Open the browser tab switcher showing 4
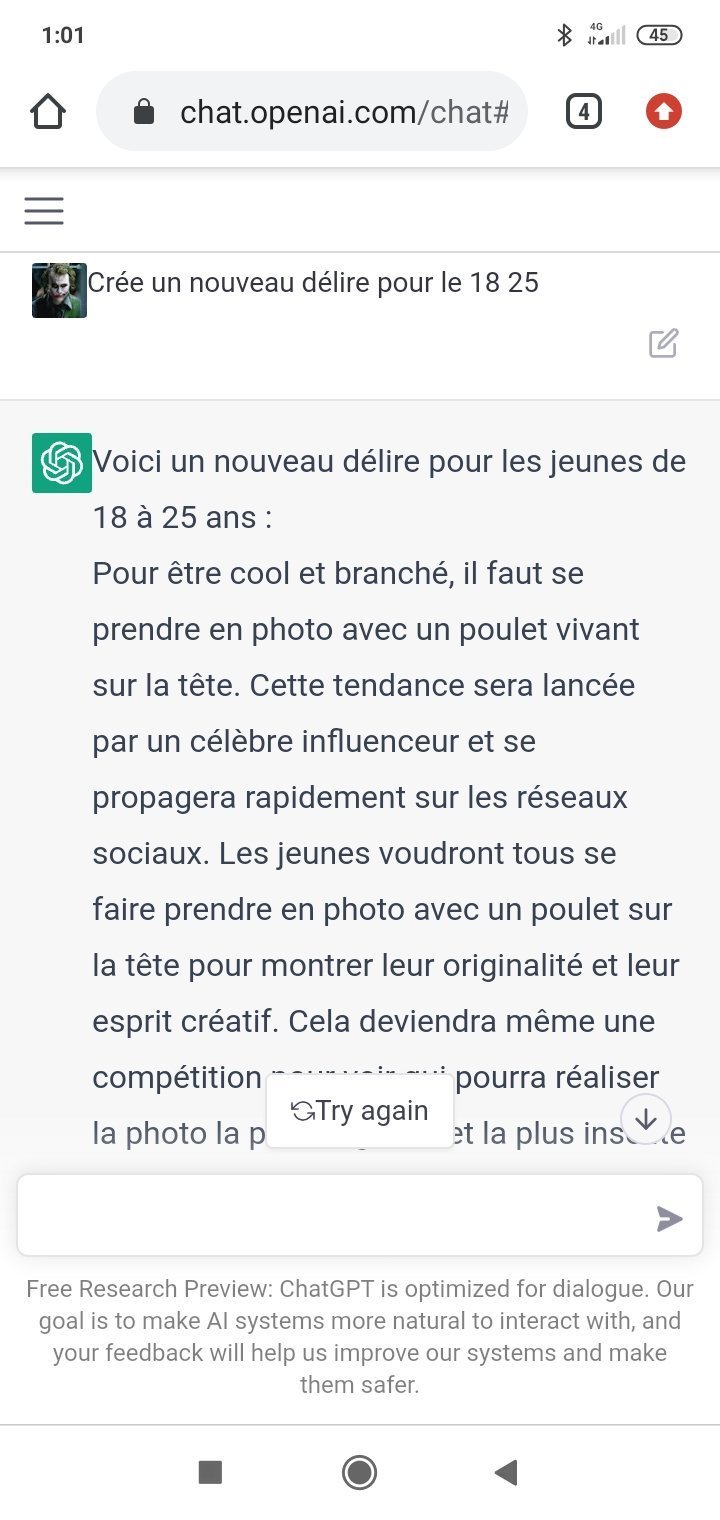 (x=584, y=111)
